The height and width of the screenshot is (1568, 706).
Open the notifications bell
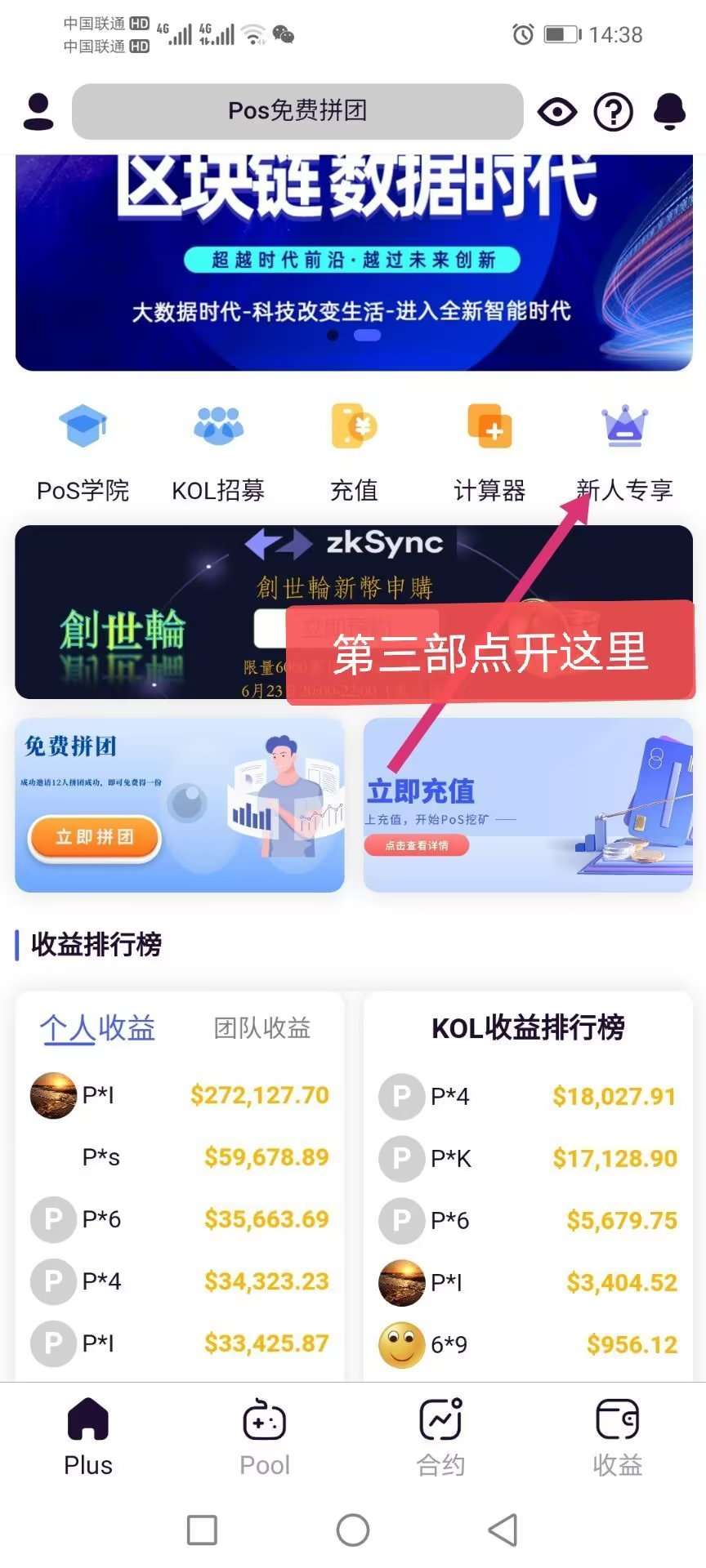669,112
